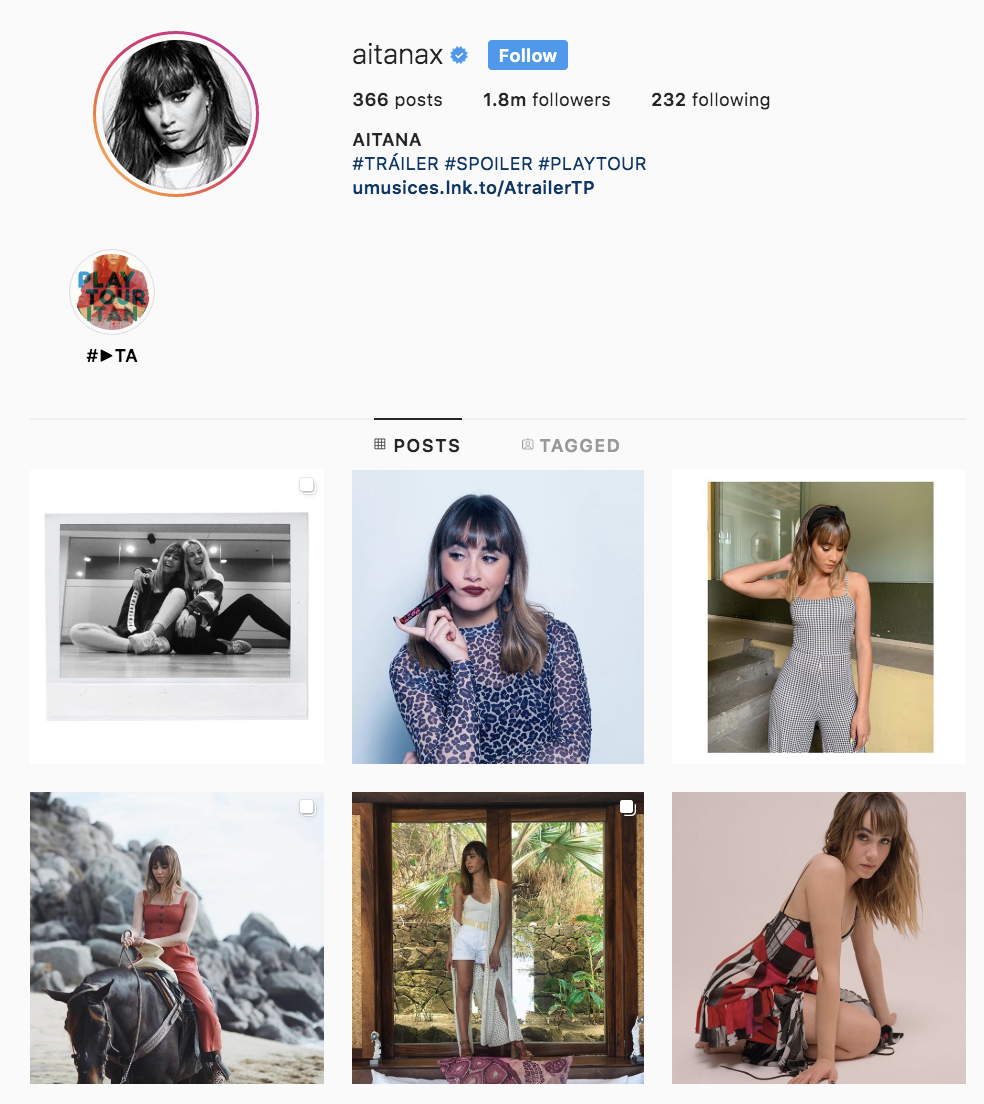
Task: Follow the aitanax account
Action: [x=527, y=56]
